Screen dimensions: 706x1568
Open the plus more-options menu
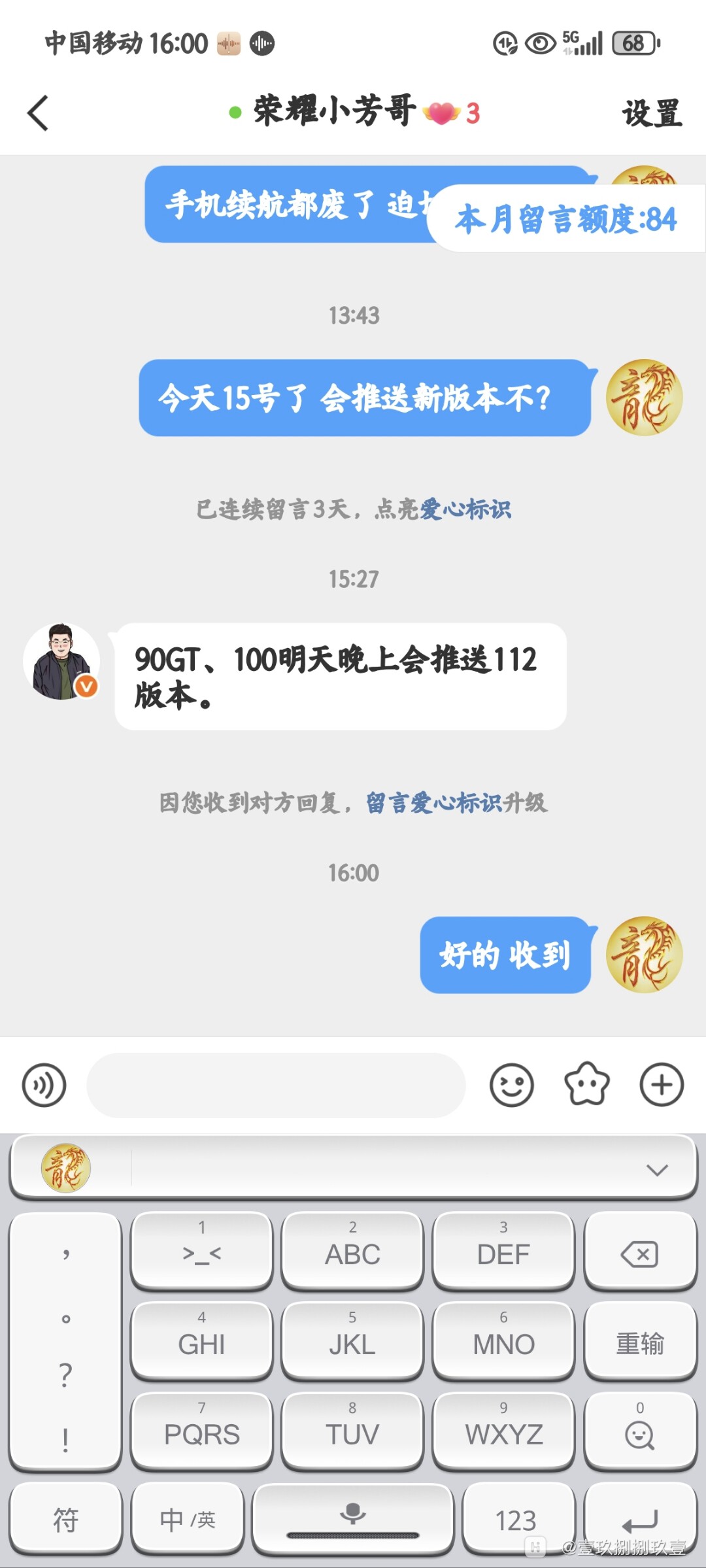click(661, 1084)
